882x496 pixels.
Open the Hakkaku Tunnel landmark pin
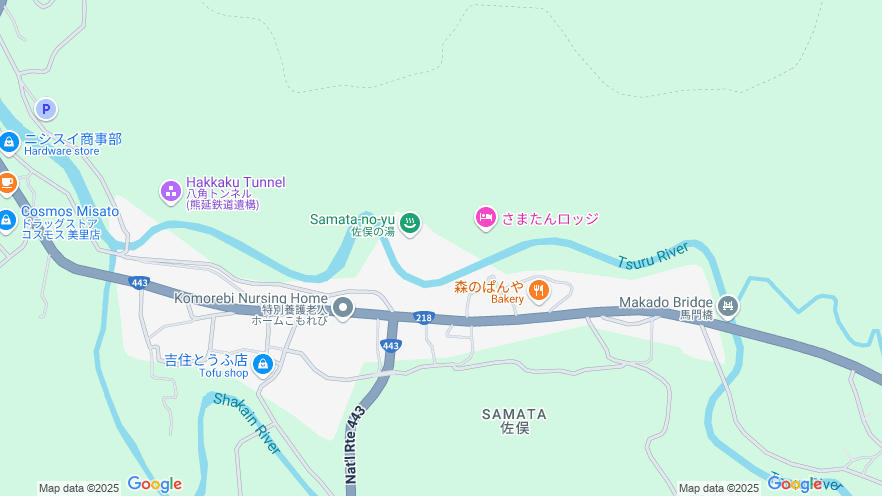coord(170,190)
